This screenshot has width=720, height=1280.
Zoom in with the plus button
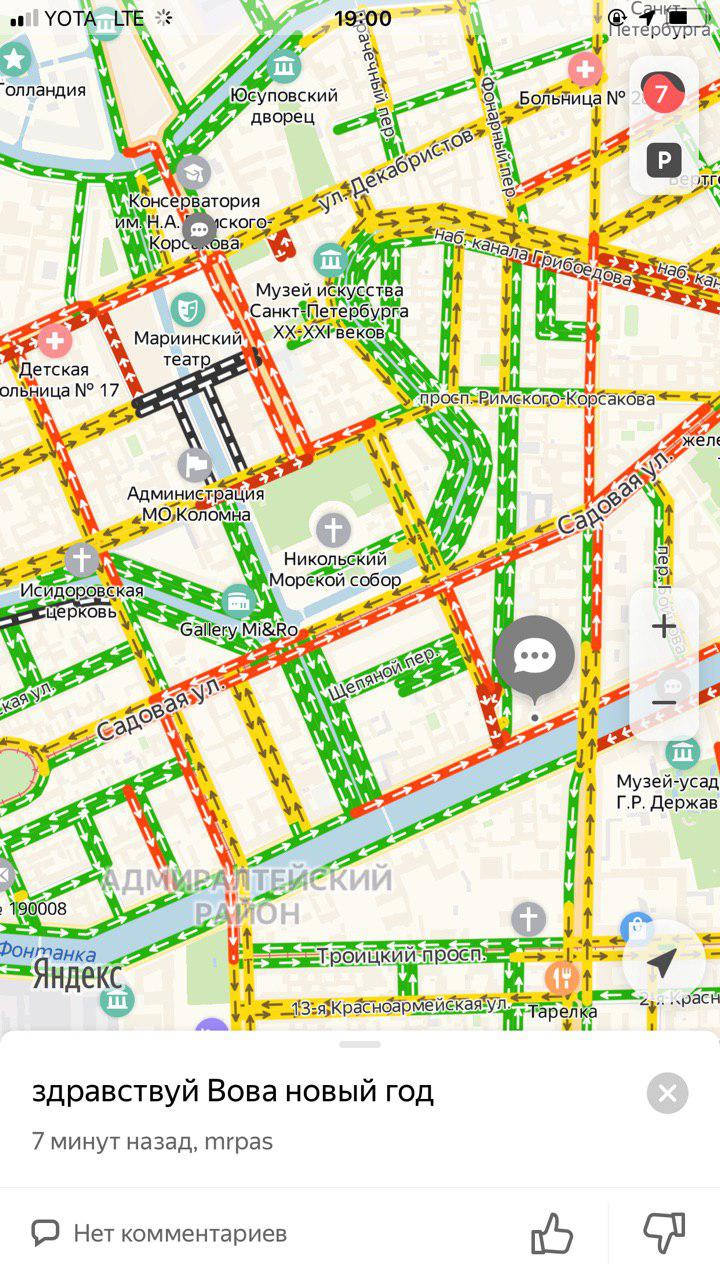pos(664,627)
